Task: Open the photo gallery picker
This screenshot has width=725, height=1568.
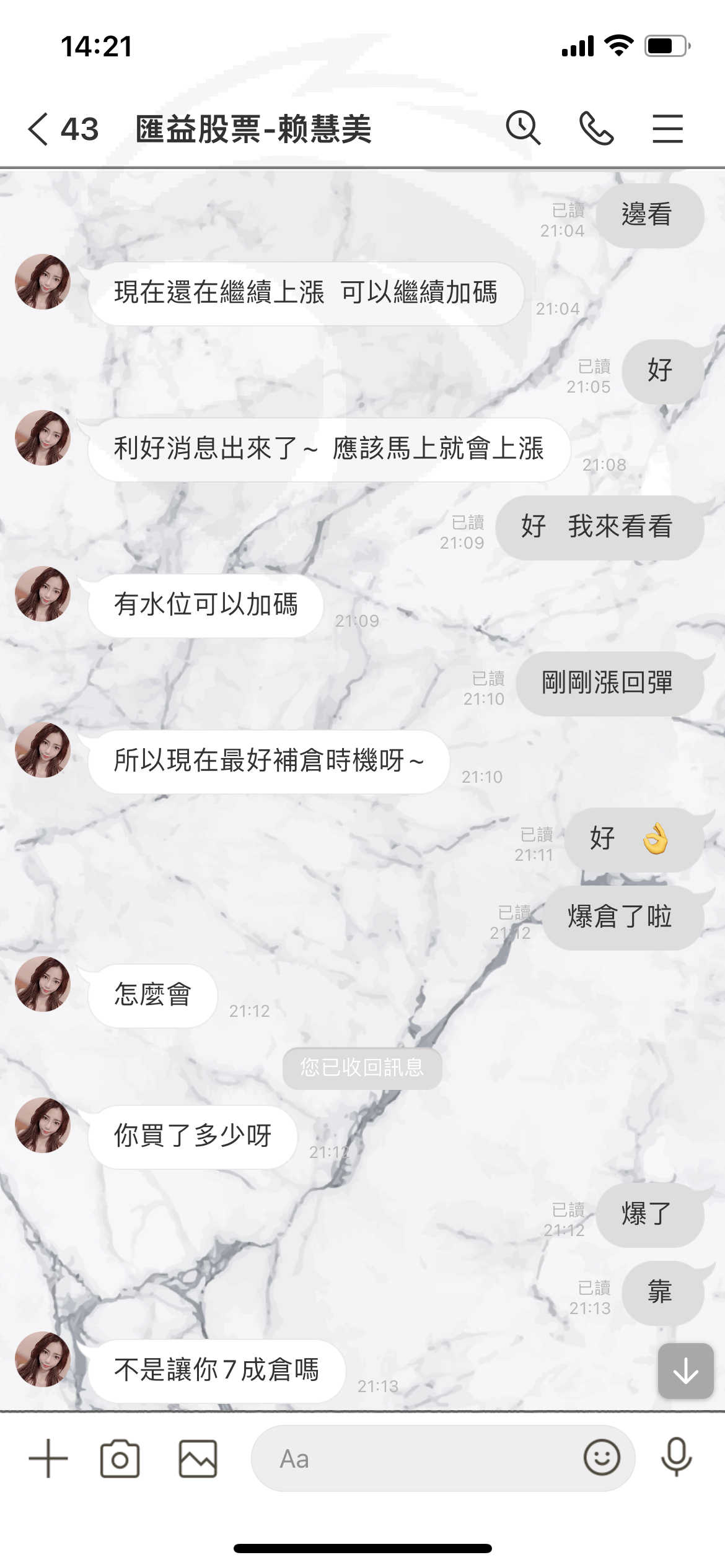Action: pos(198,1458)
